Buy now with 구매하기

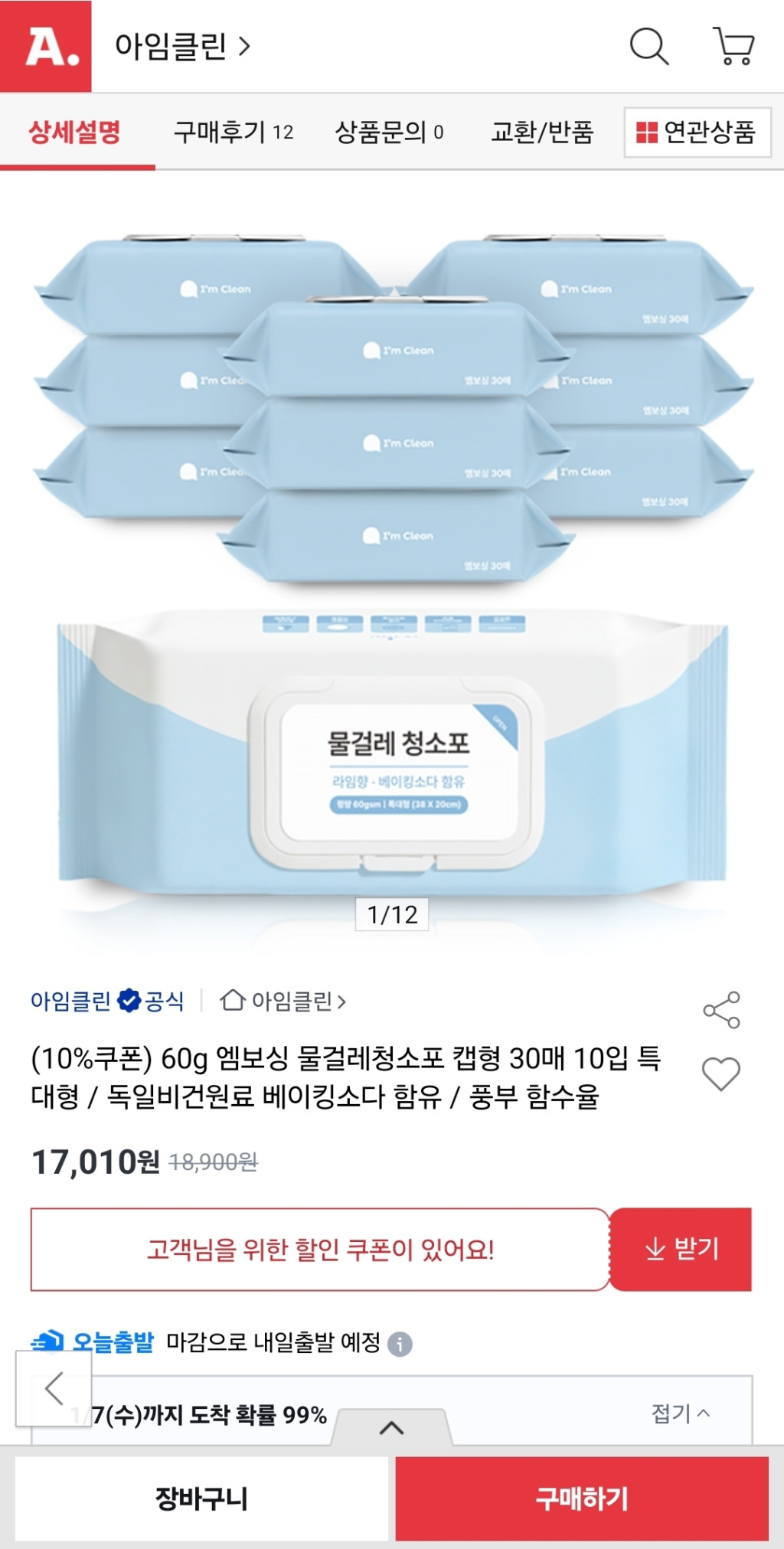point(582,1498)
